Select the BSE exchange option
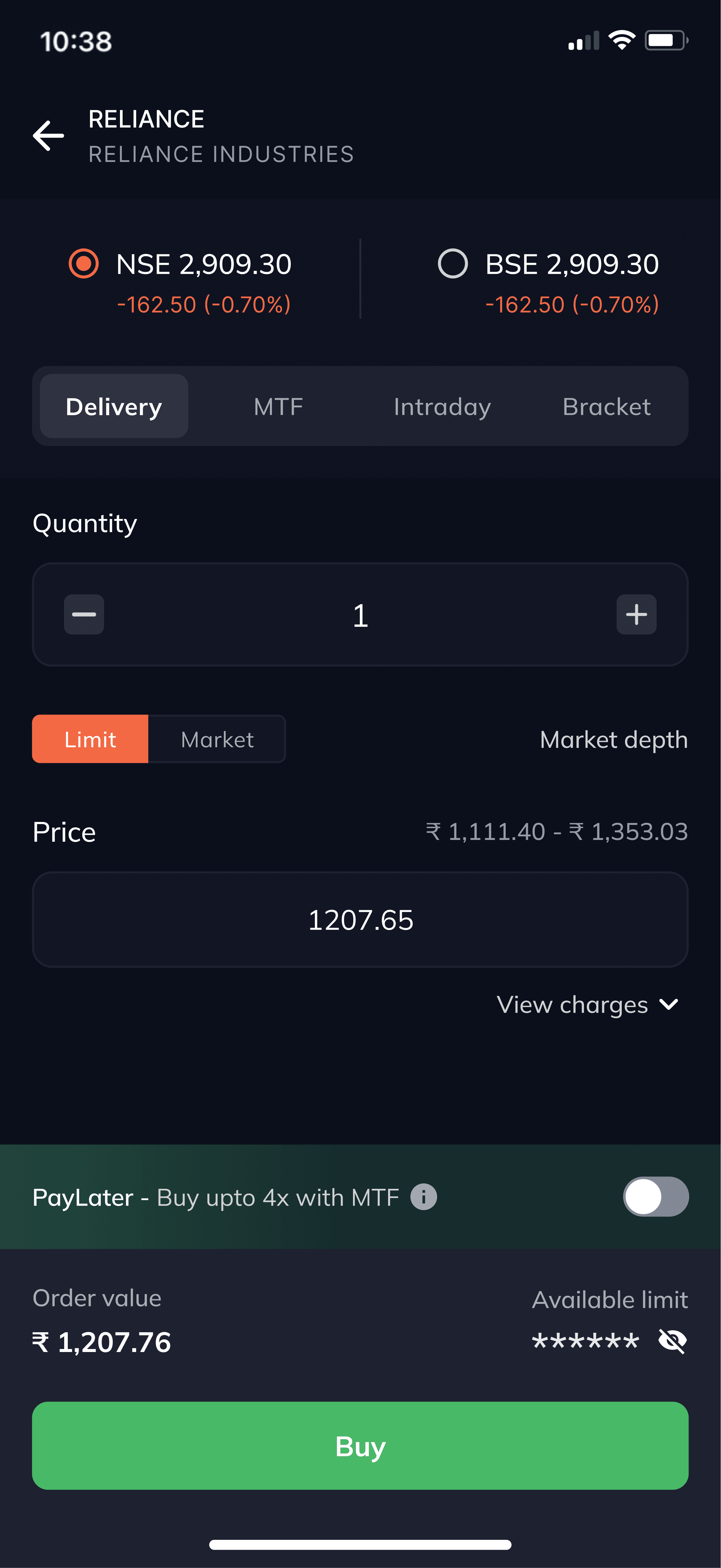This screenshot has height=1568, width=721. pos(453,264)
